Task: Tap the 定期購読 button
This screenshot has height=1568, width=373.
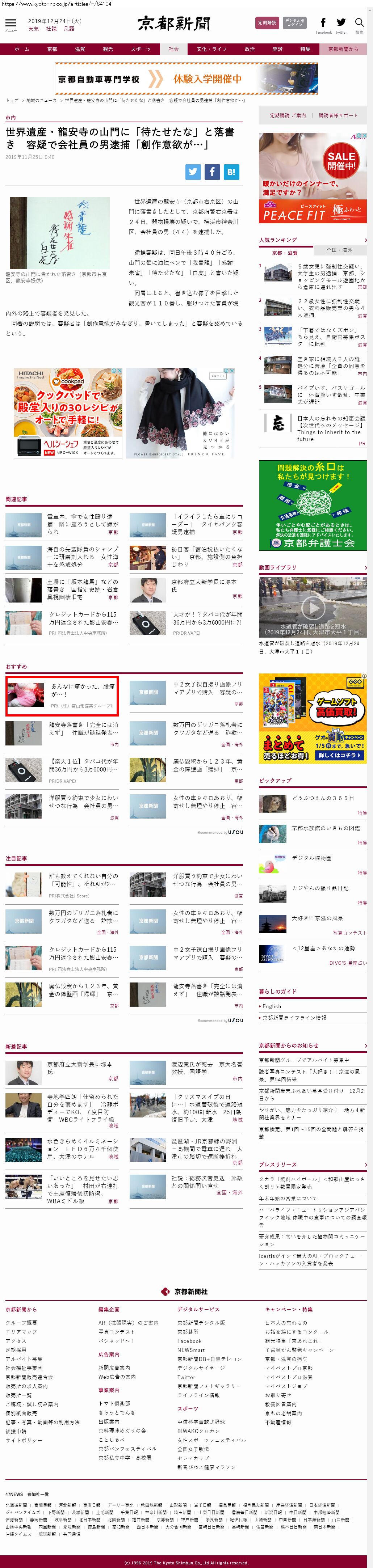Action: coord(267,22)
